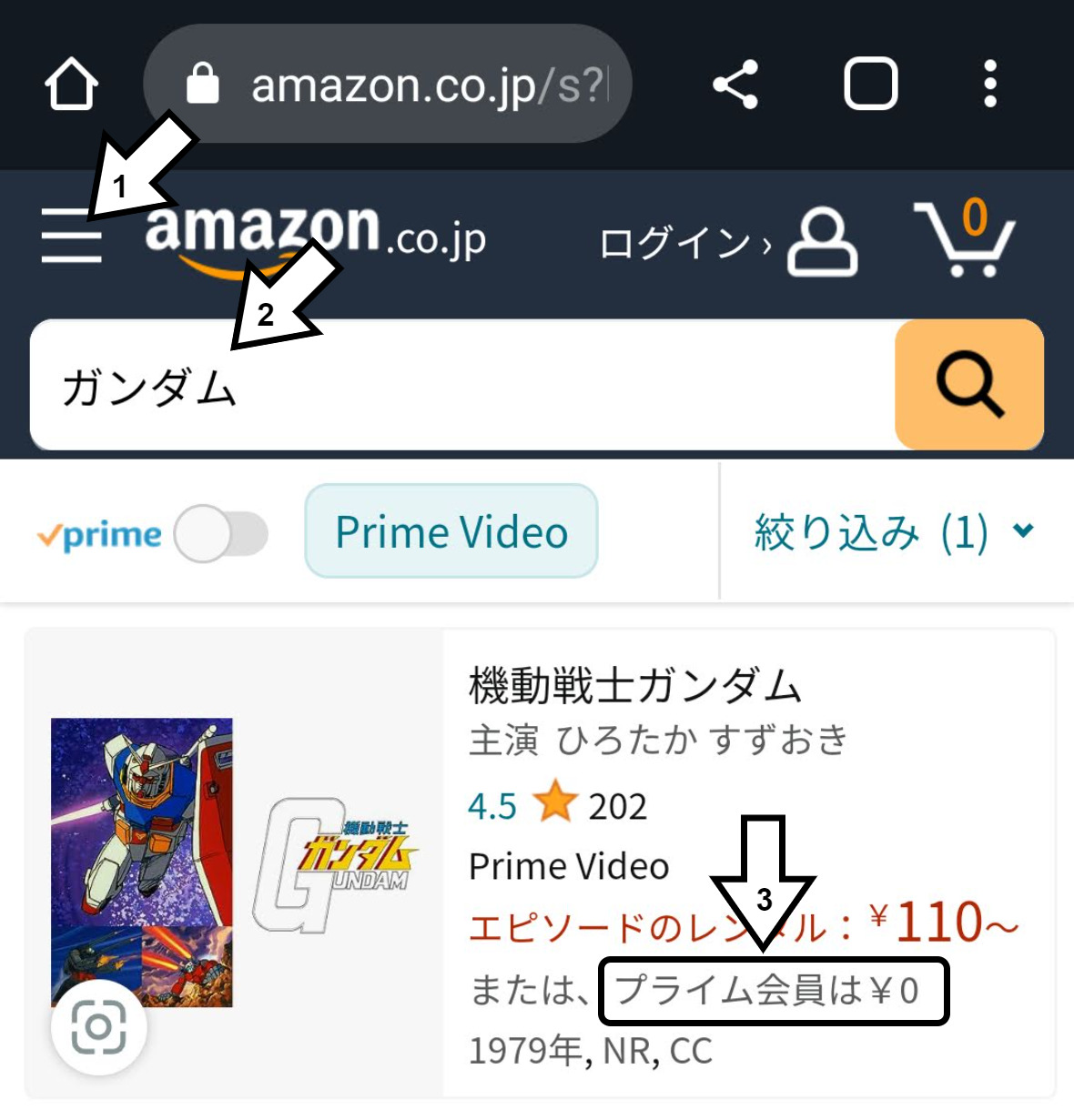Image resolution: width=1074 pixels, height=1120 pixels.
Task: Tap the camera lens icon on the product thumbnail
Action: pyautogui.click(x=100, y=1026)
